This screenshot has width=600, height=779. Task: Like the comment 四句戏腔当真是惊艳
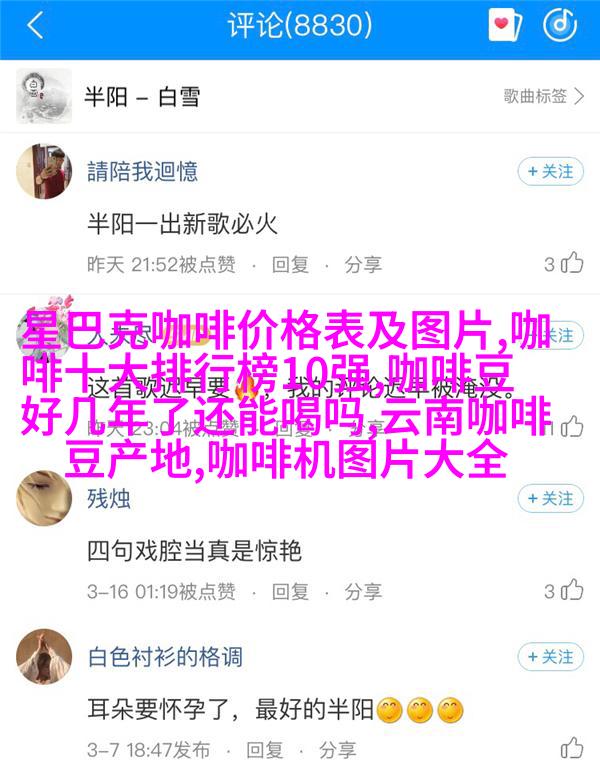click(565, 591)
